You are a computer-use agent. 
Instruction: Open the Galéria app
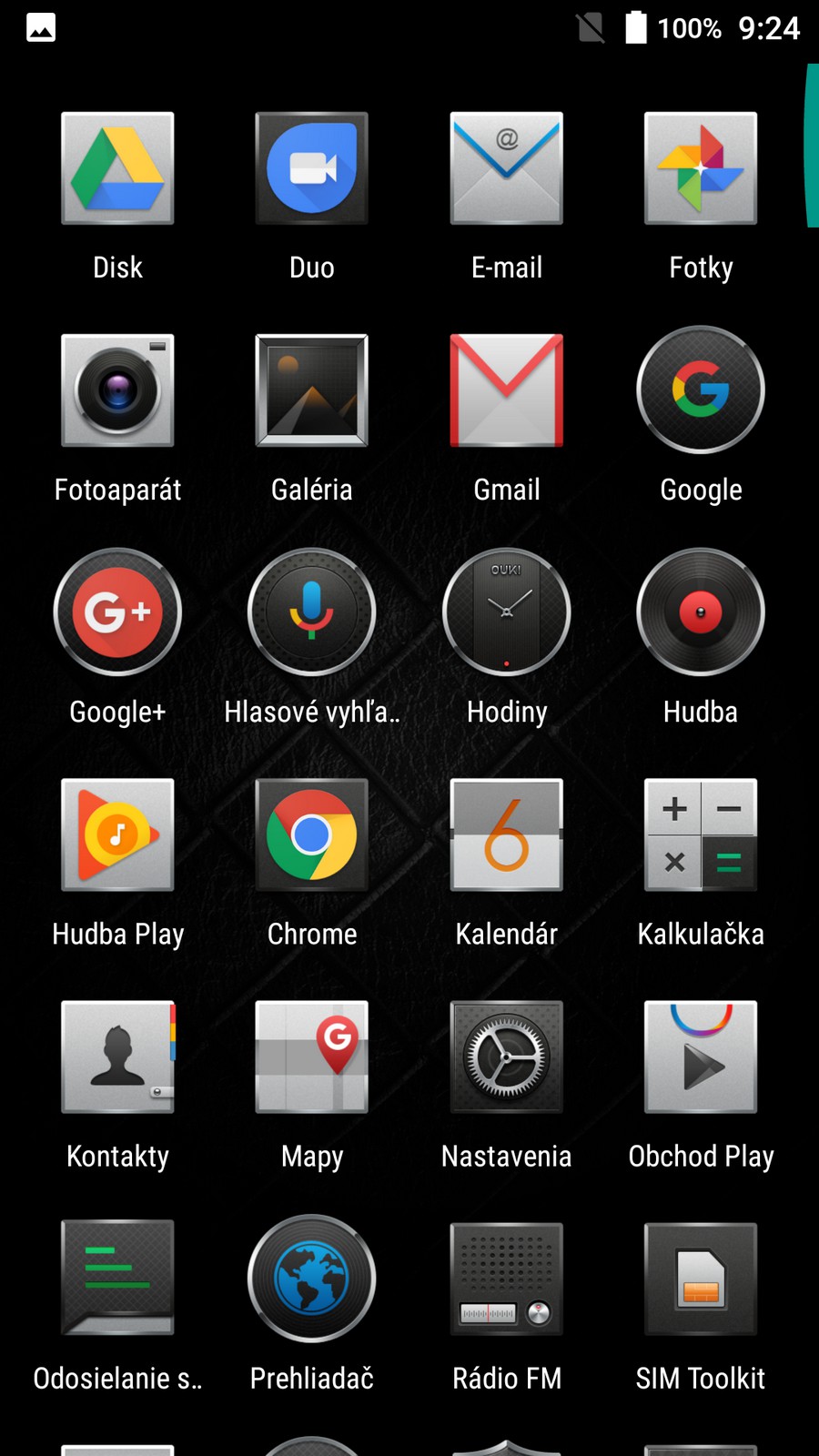coord(312,390)
